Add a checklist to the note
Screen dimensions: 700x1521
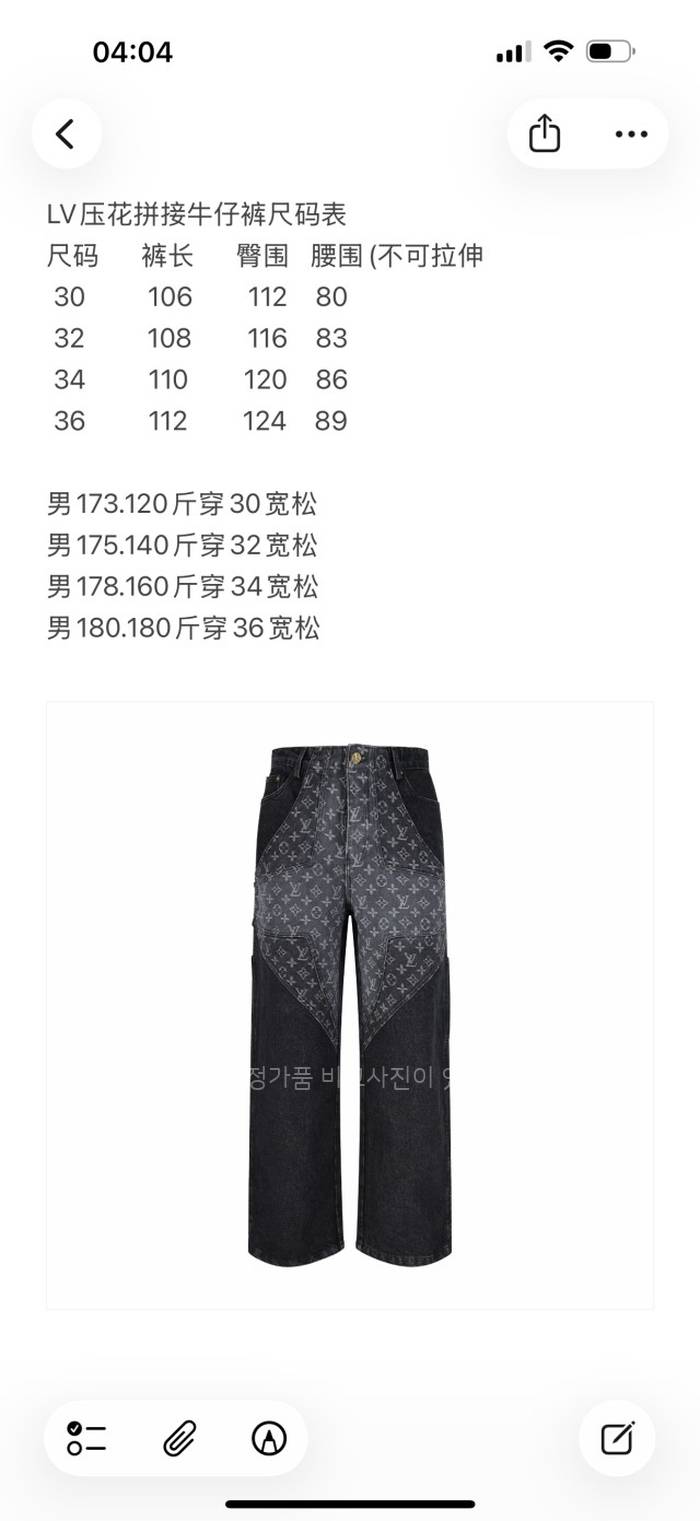[87, 1438]
